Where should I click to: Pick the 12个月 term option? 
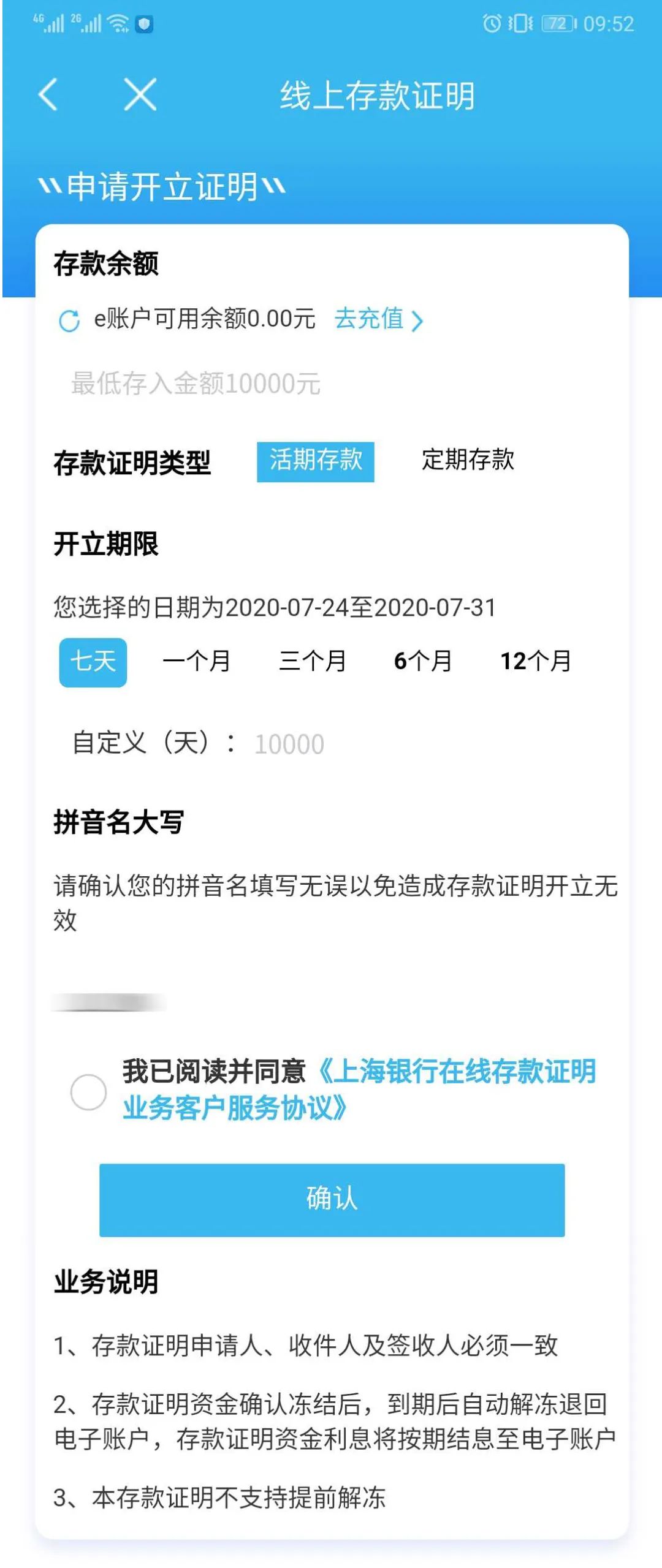[x=536, y=661]
